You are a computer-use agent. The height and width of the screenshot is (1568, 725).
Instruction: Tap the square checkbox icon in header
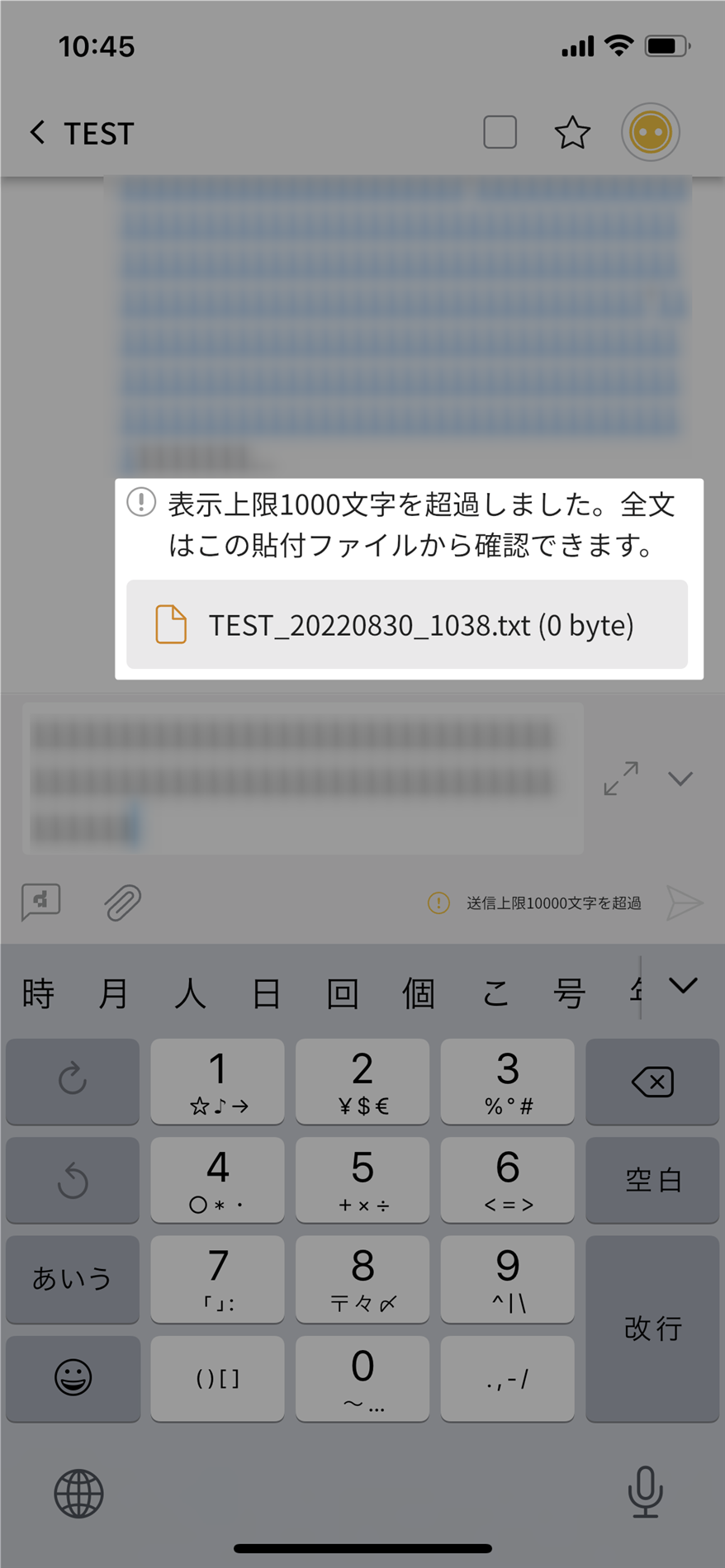coord(500,132)
